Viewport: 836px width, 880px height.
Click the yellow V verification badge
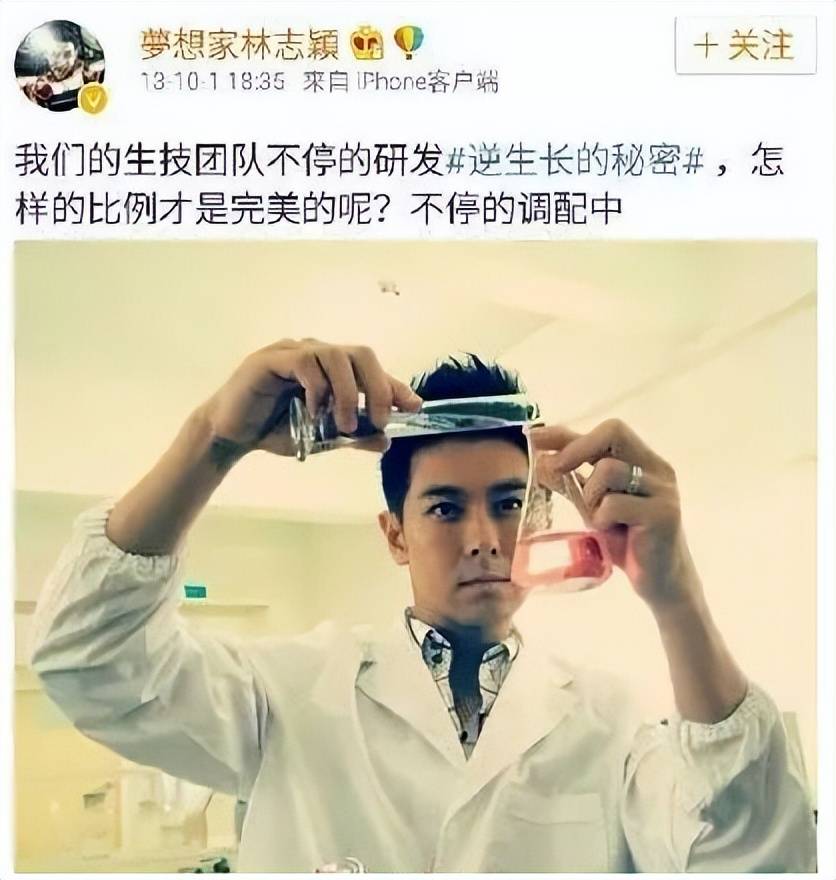[x=92, y=97]
